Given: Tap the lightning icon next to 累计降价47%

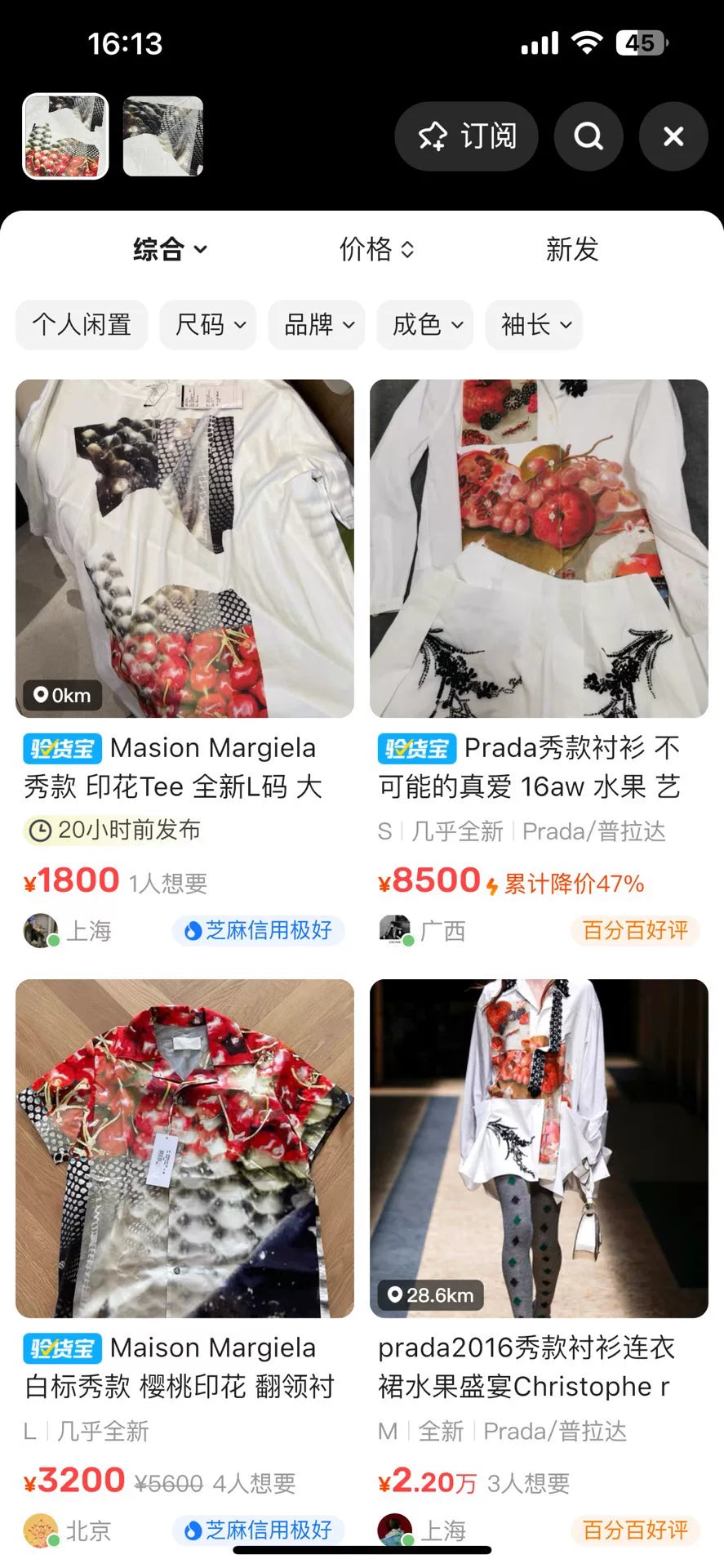Looking at the screenshot, I should click(x=490, y=882).
